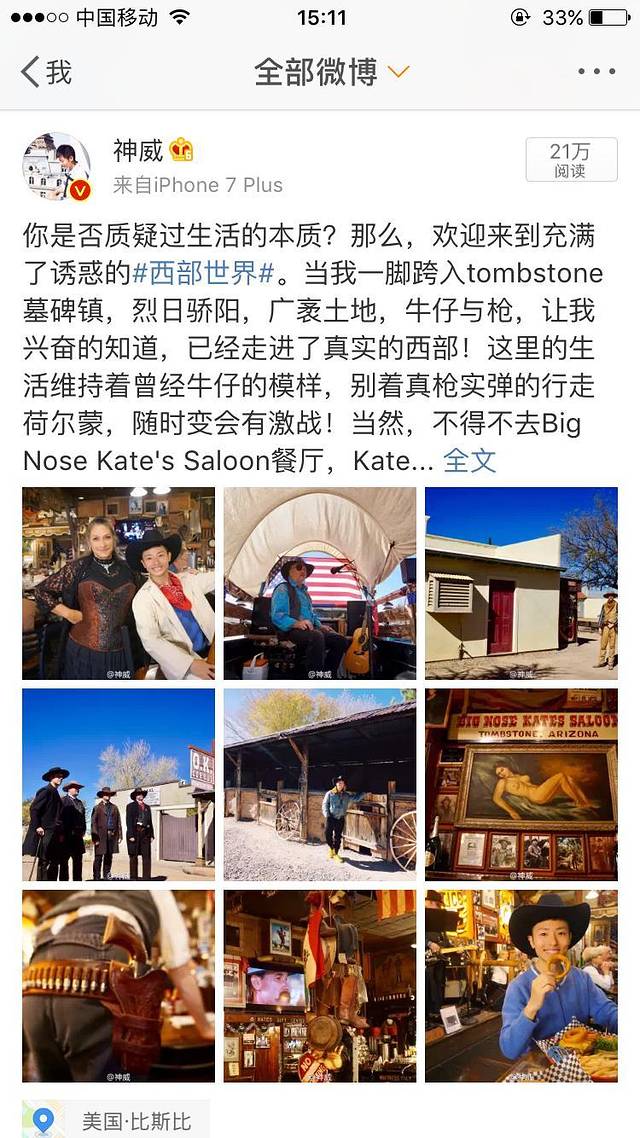Tap the 神威 username

coord(138,151)
